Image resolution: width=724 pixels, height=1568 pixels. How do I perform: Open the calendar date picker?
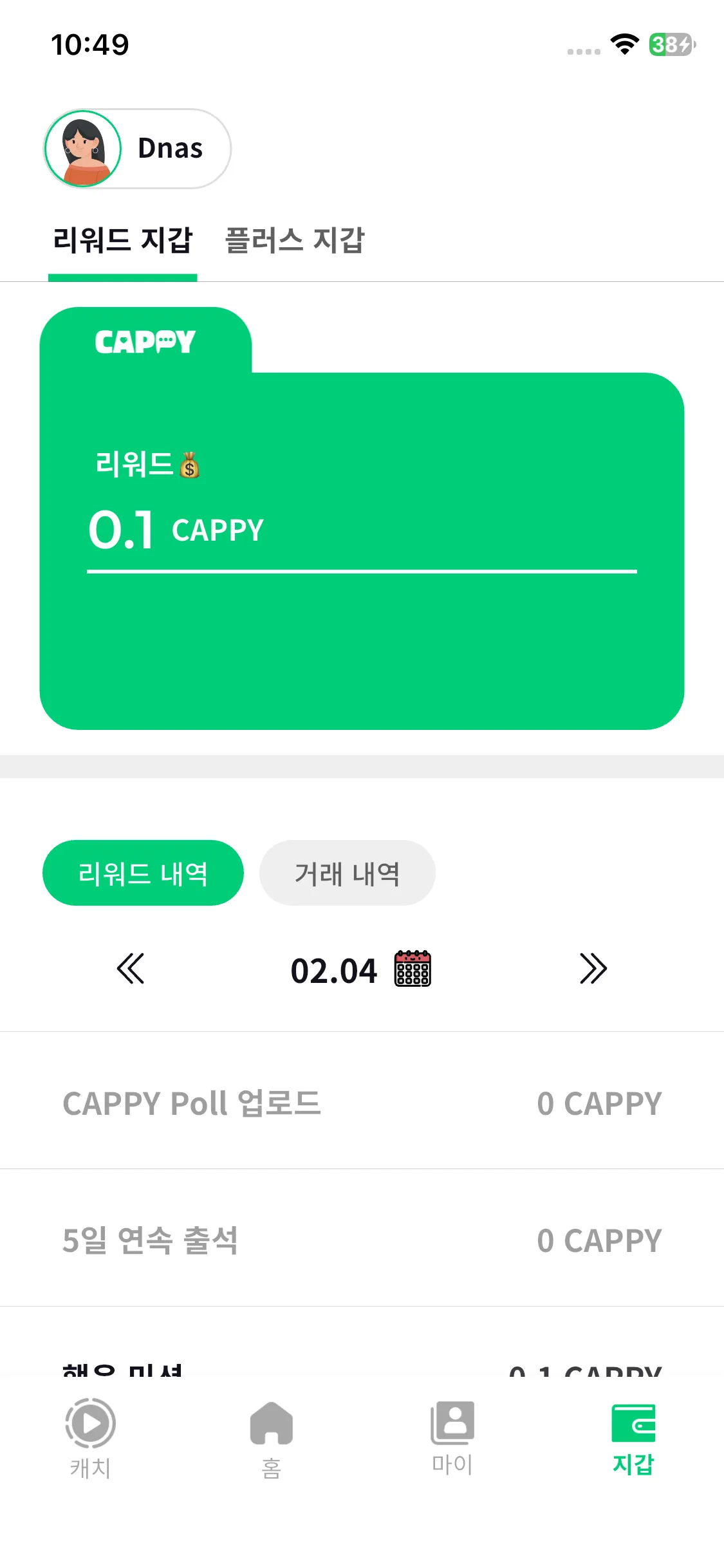(x=413, y=969)
